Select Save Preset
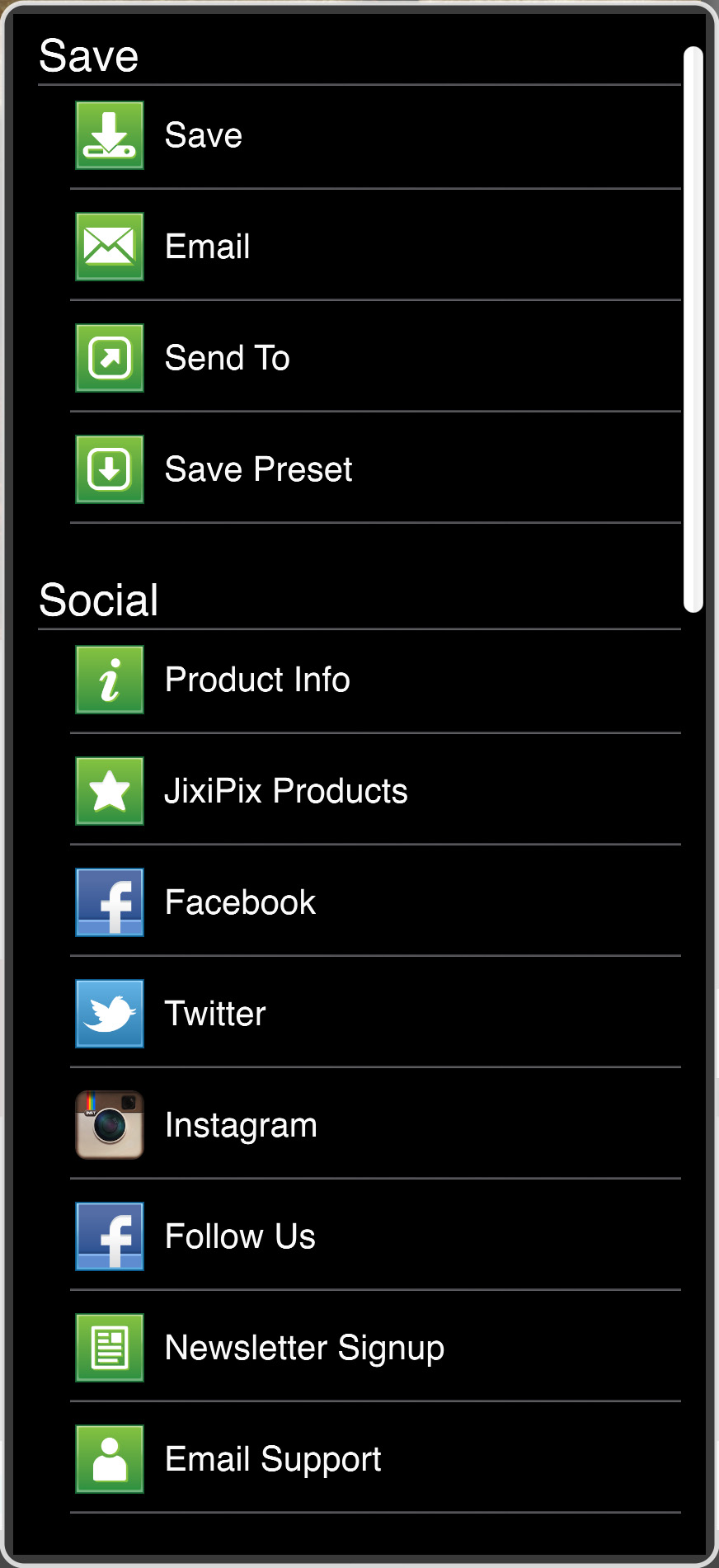 coord(258,469)
